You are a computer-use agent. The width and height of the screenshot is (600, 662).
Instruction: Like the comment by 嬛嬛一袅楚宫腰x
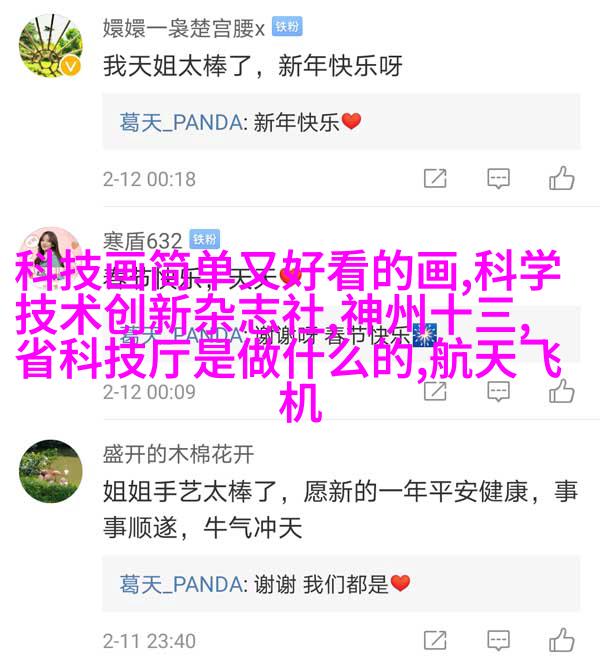click(x=561, y=180)
